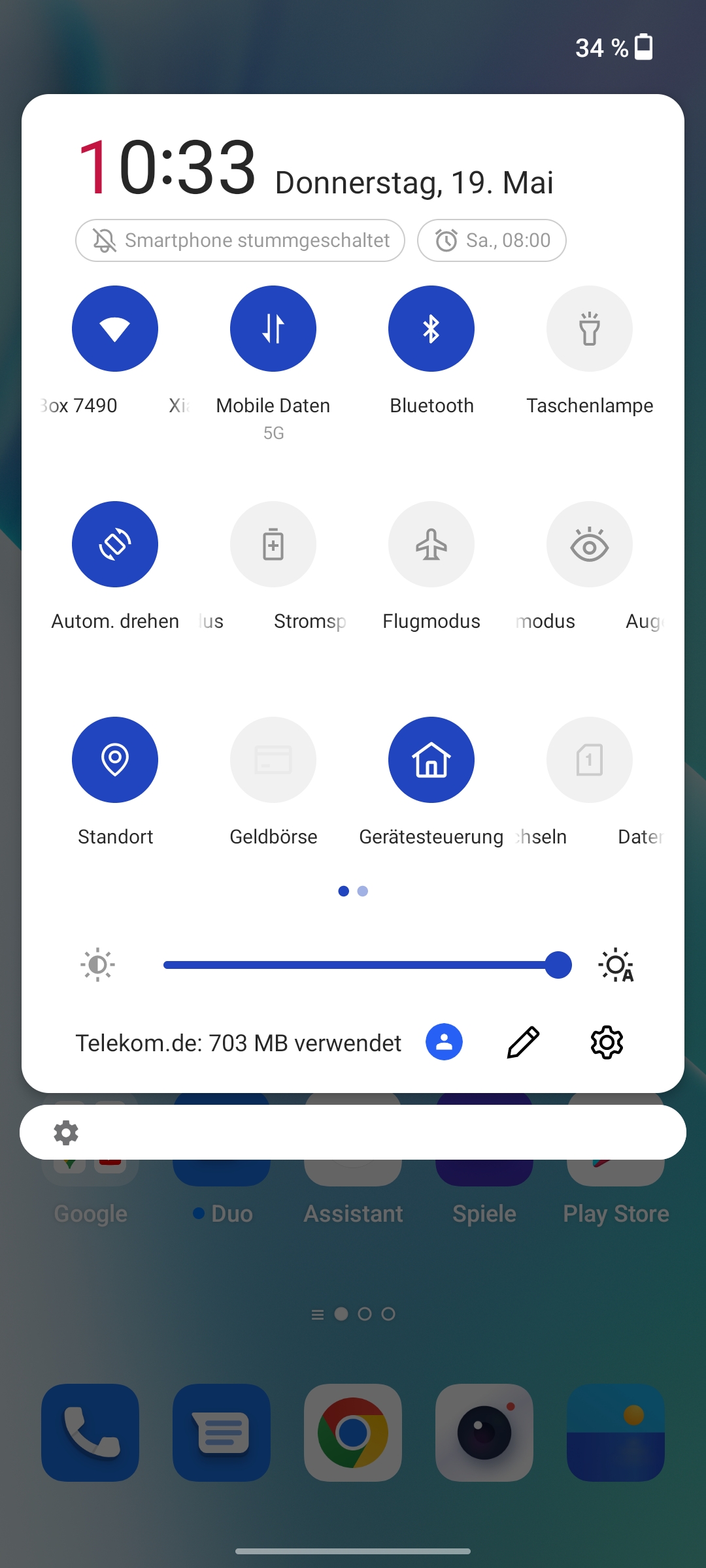Screen dimensions: 706x1568
Task: Edit the quick settings tiles
Action: tap(524, 1042)
